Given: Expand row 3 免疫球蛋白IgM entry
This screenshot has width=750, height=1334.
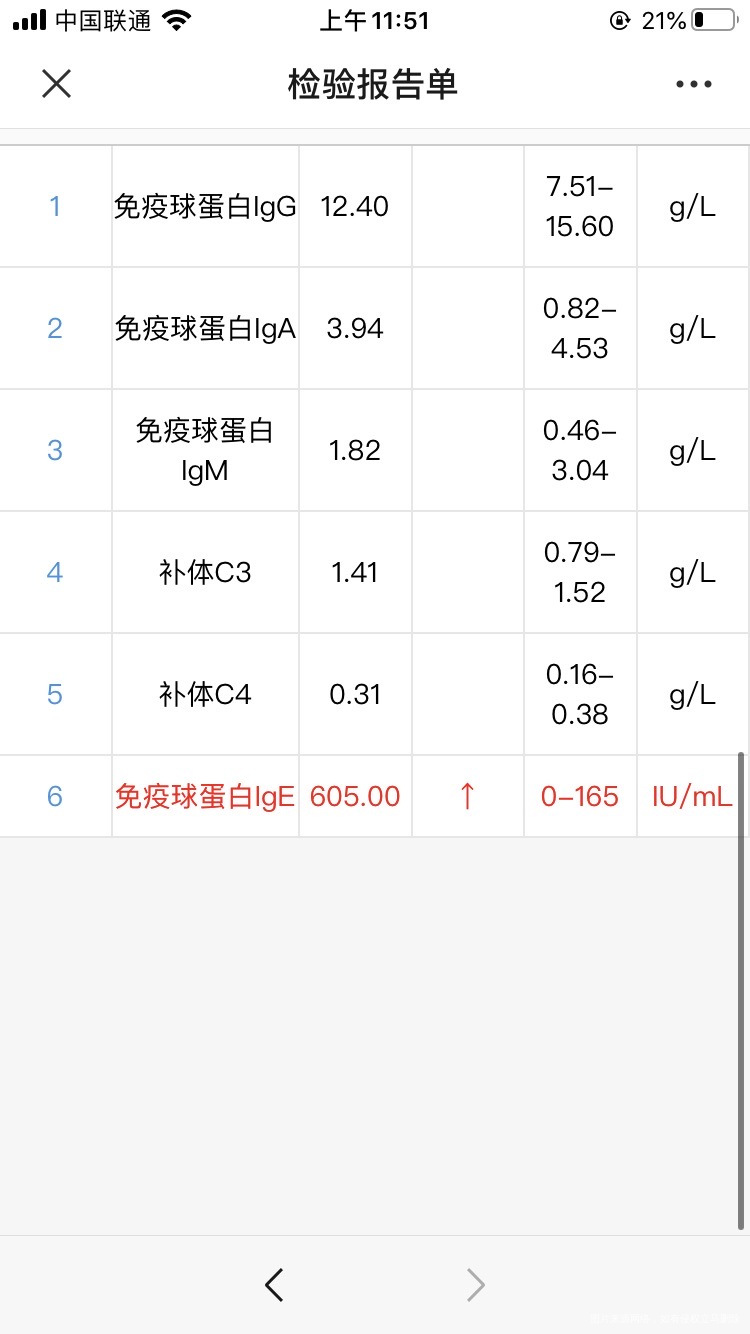Looking at the screenshot, I should coord(204,450).
